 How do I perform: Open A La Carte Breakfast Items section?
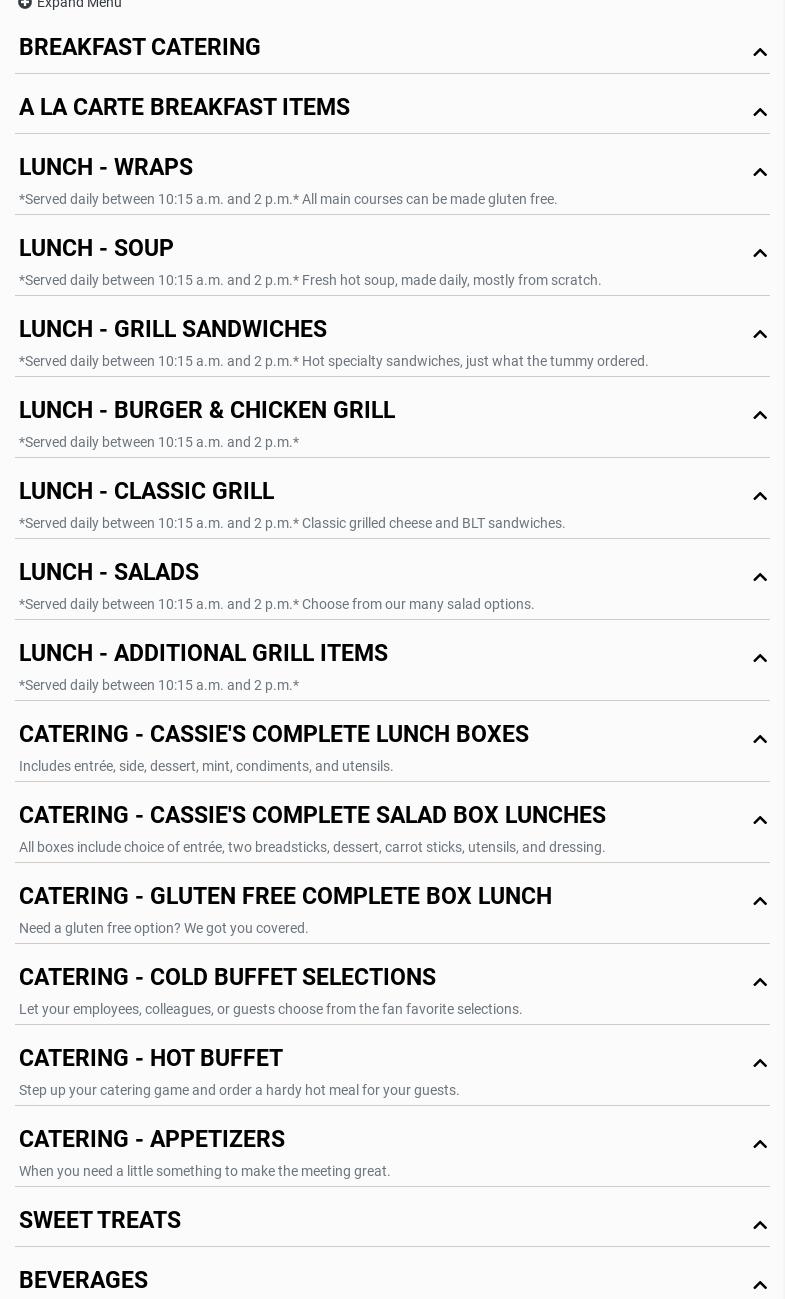pyautogui.click(x=184, y=108)
